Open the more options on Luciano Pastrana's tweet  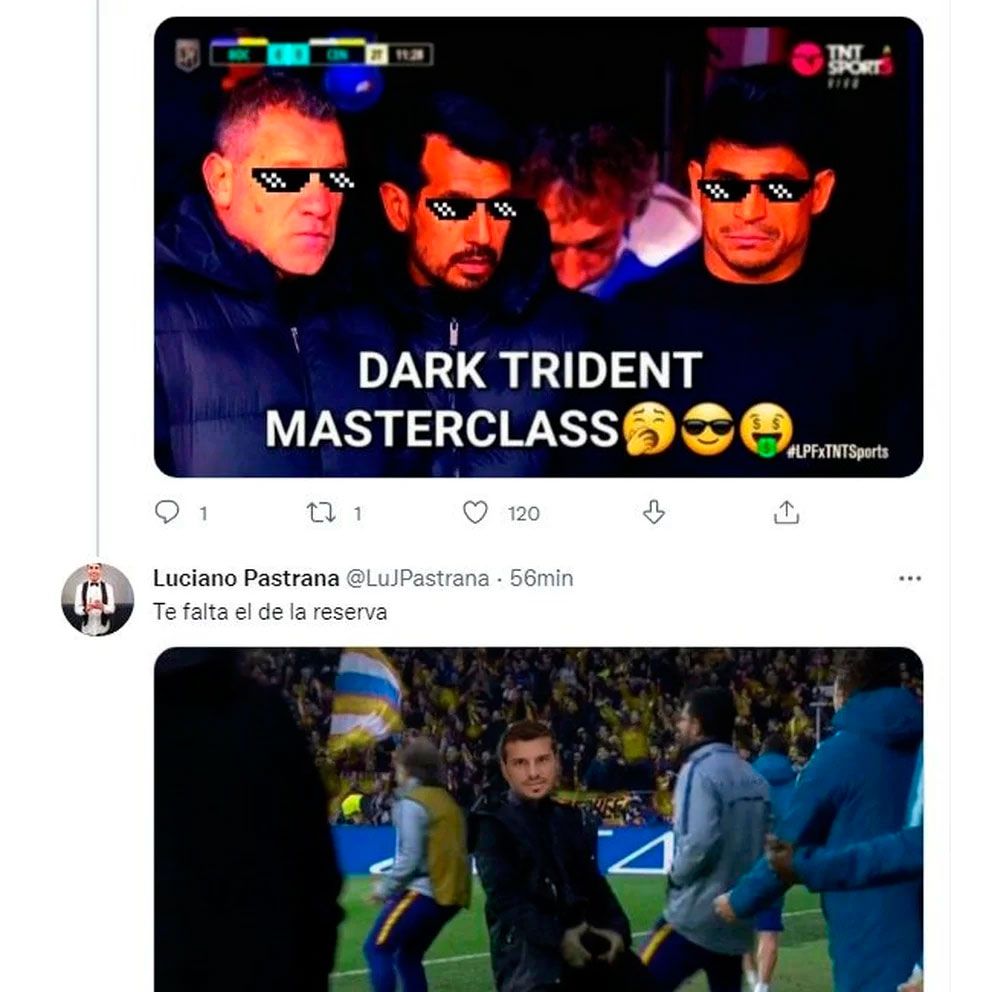click(x=910, y=578)
